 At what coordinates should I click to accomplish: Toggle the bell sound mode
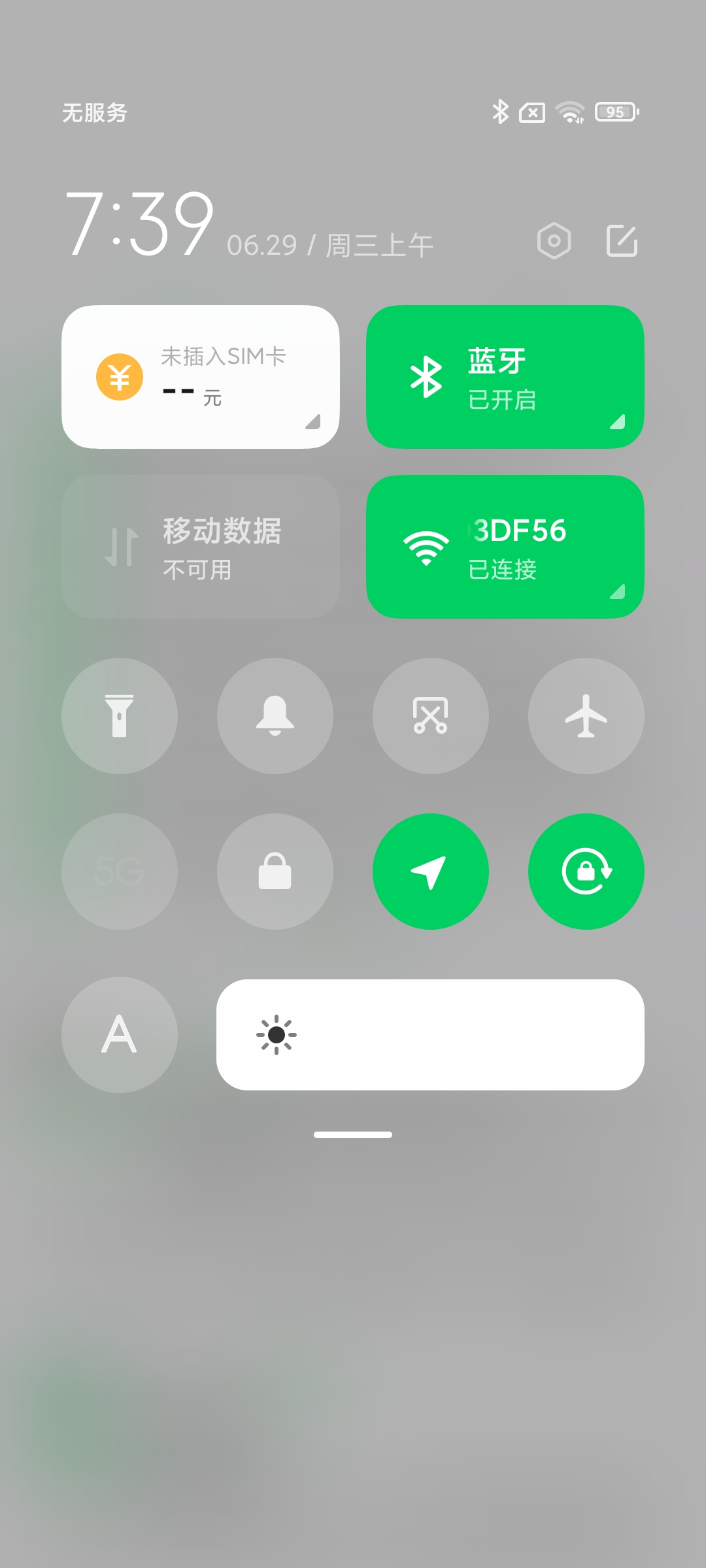[x=275, y=716]
